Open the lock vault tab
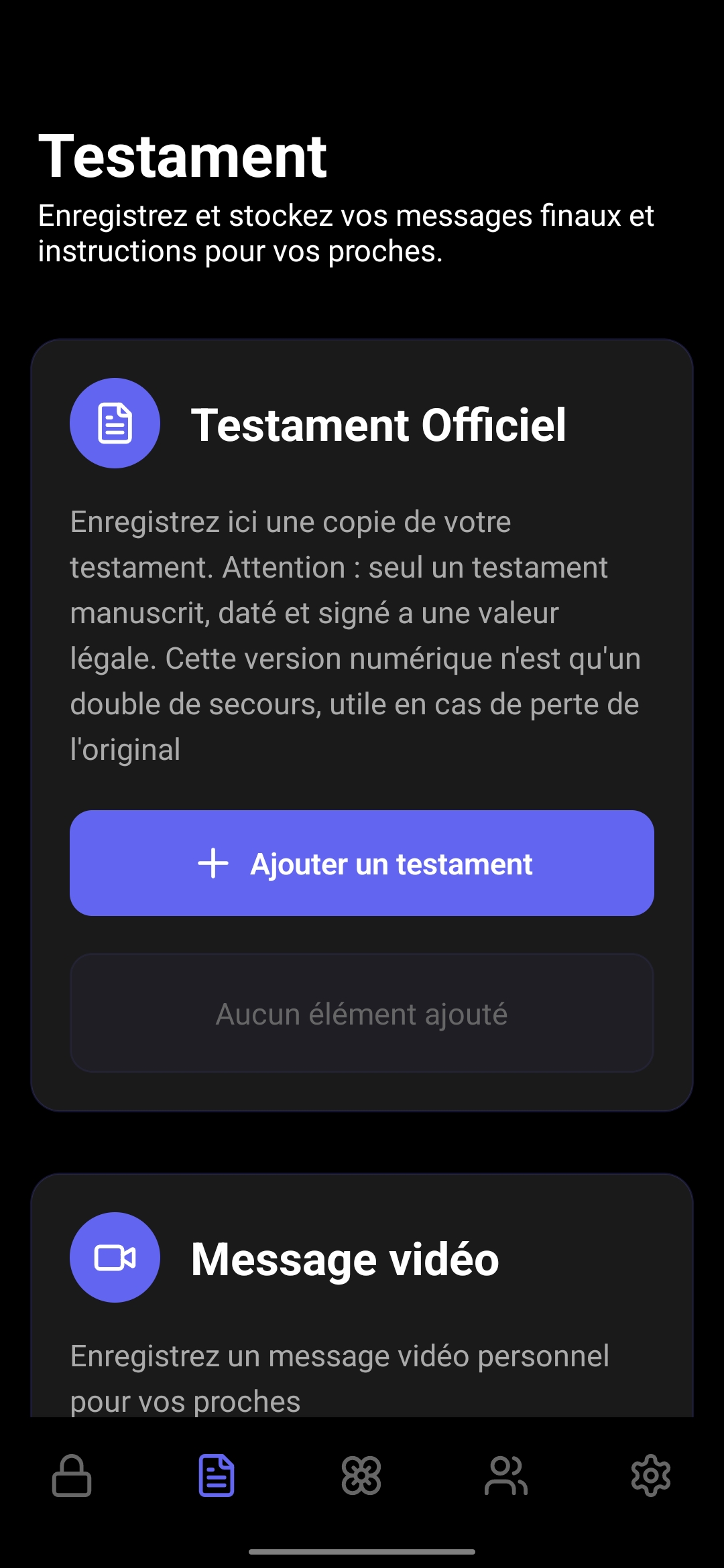This screenshot has height=1568, width=724. coord(72,1476)
